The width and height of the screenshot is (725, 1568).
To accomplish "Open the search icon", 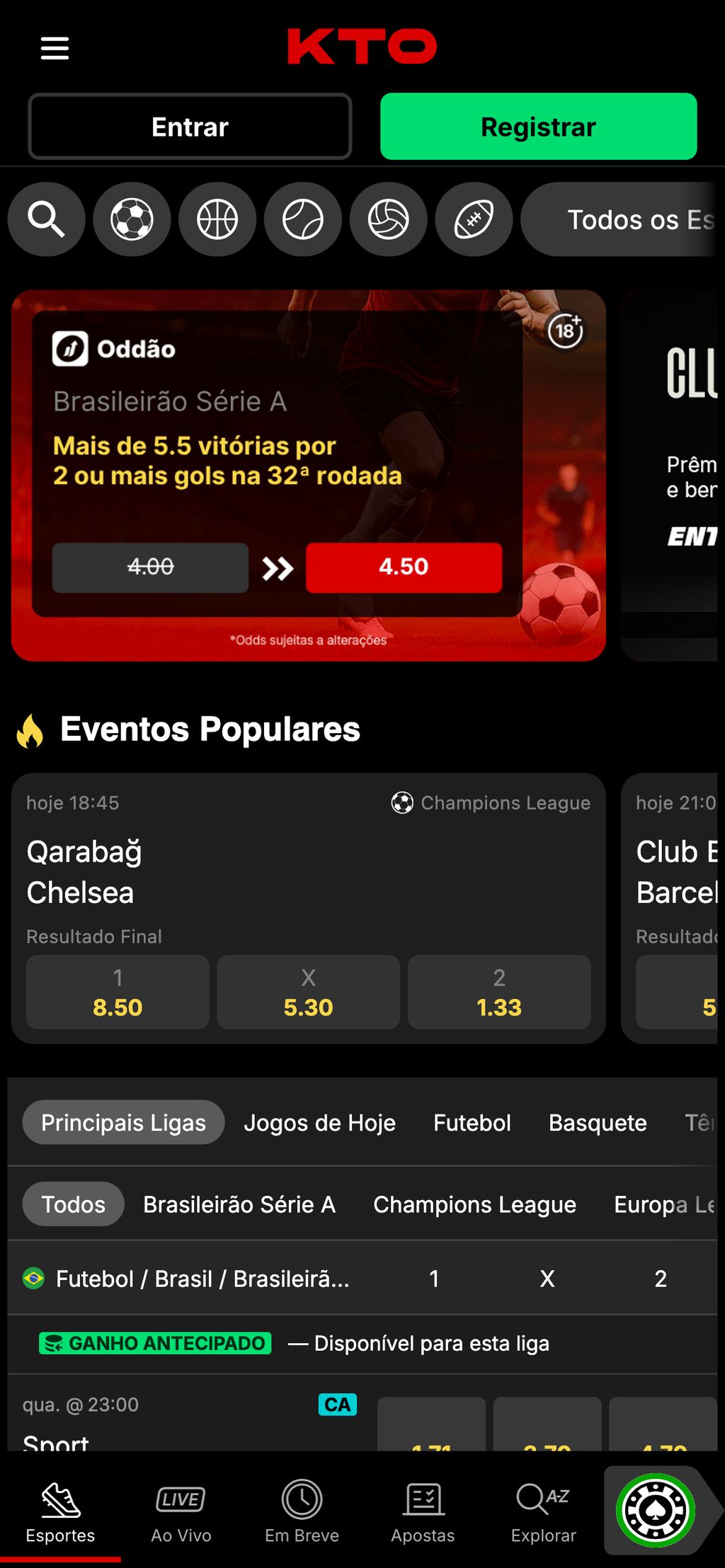I will [45, 220].
